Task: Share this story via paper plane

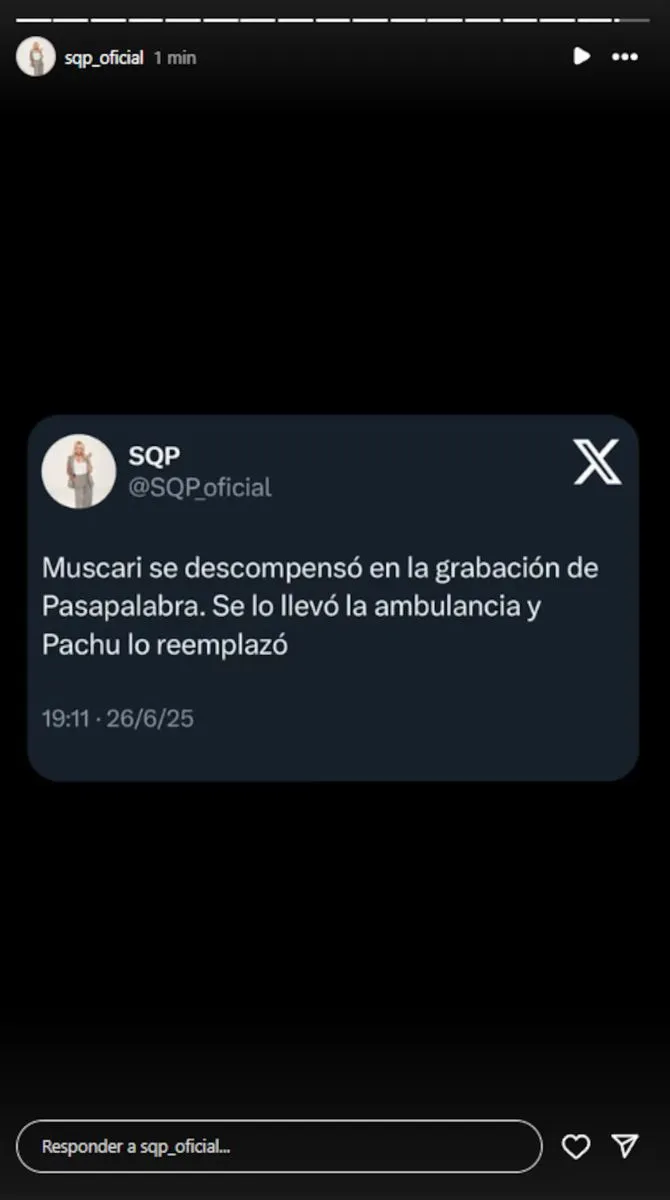Action: (x=625, y=1146)
